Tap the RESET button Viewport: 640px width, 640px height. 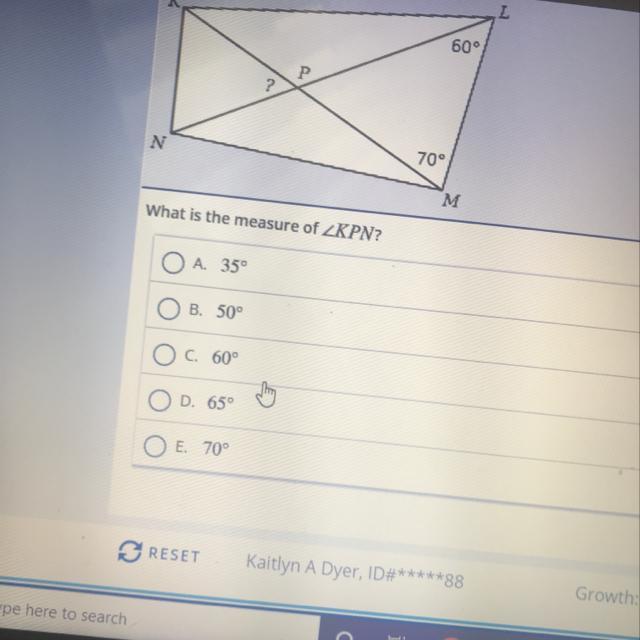coord(160,555)
